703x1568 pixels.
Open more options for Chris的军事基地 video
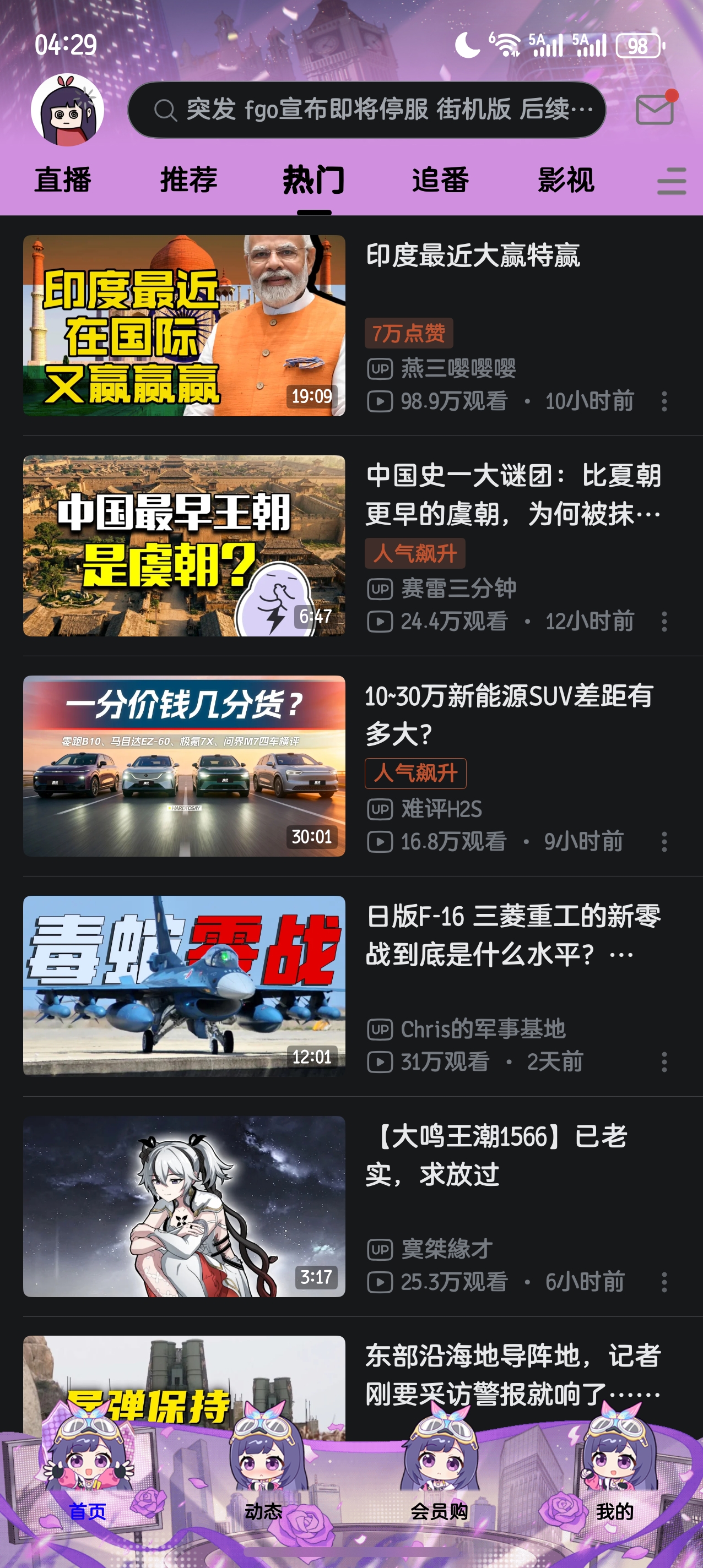coord(664,1062)
